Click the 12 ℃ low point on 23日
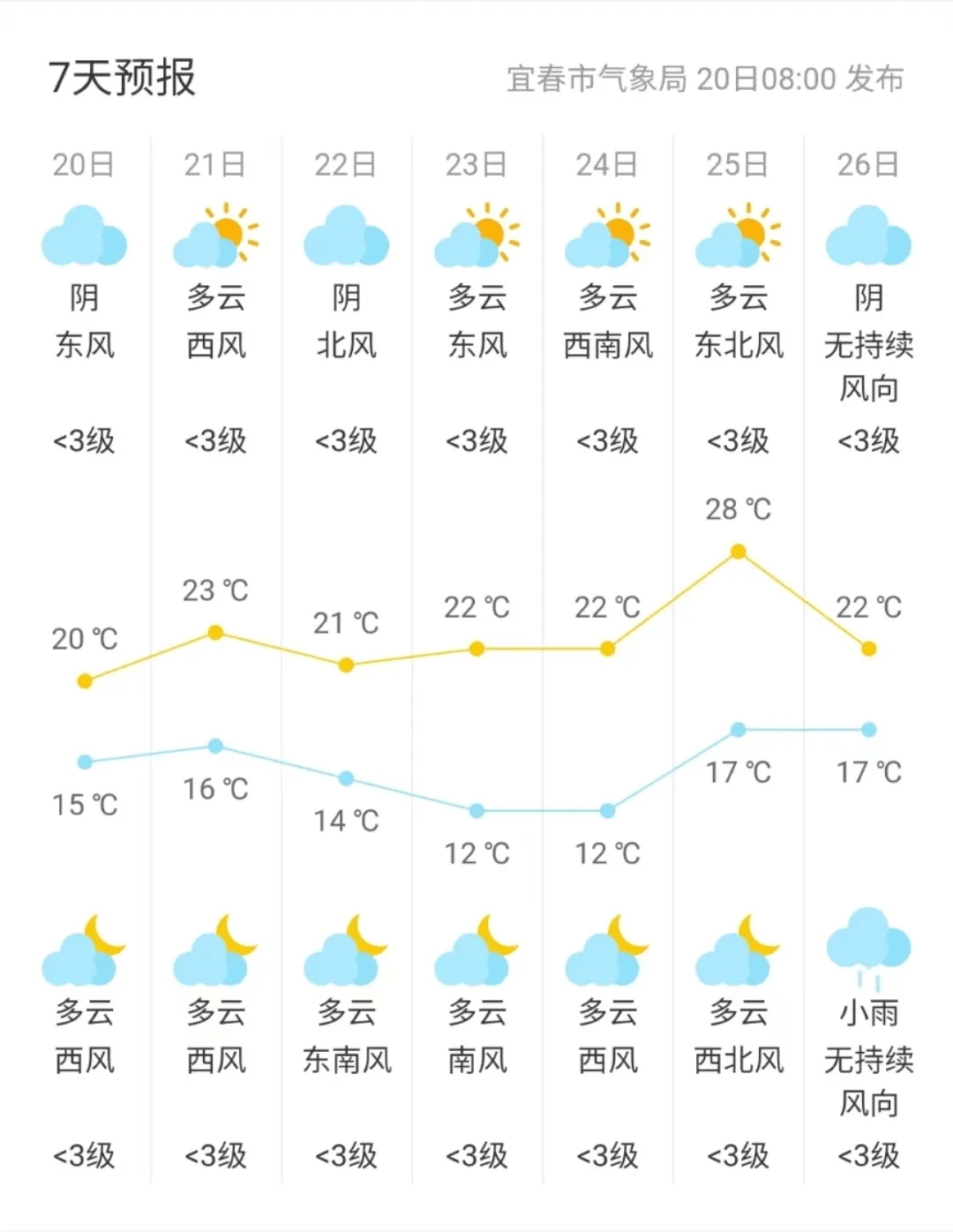The height and width of the screenshot is (1232, 953). tap(476, 810)
